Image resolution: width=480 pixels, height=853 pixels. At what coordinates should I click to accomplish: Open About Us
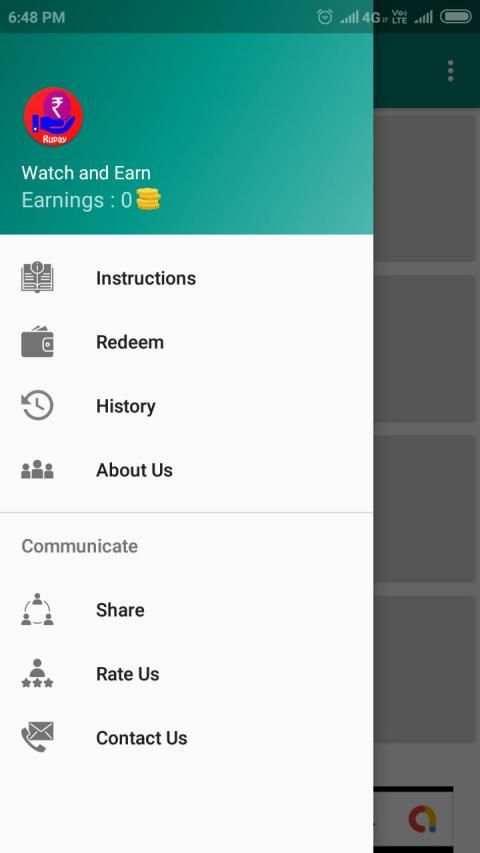(187, 470)
